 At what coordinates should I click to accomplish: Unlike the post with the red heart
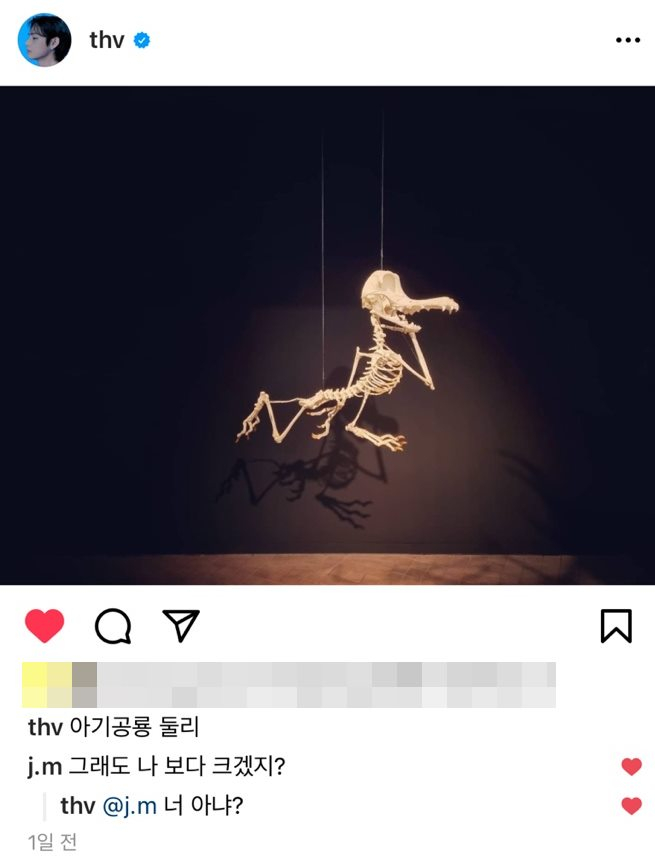coord(44,626)
